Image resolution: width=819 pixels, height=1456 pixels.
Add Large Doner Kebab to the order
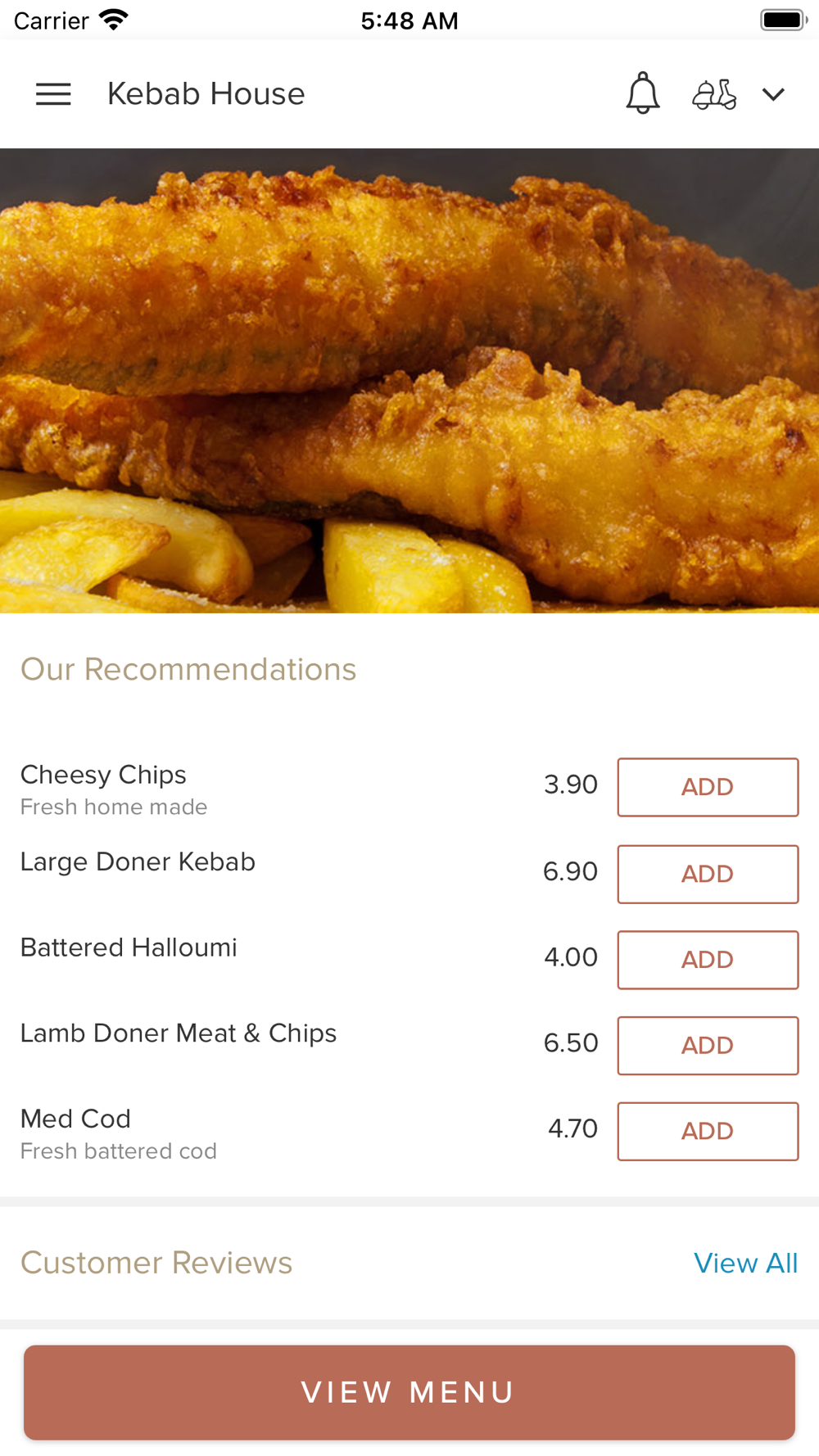pos(708,874)
